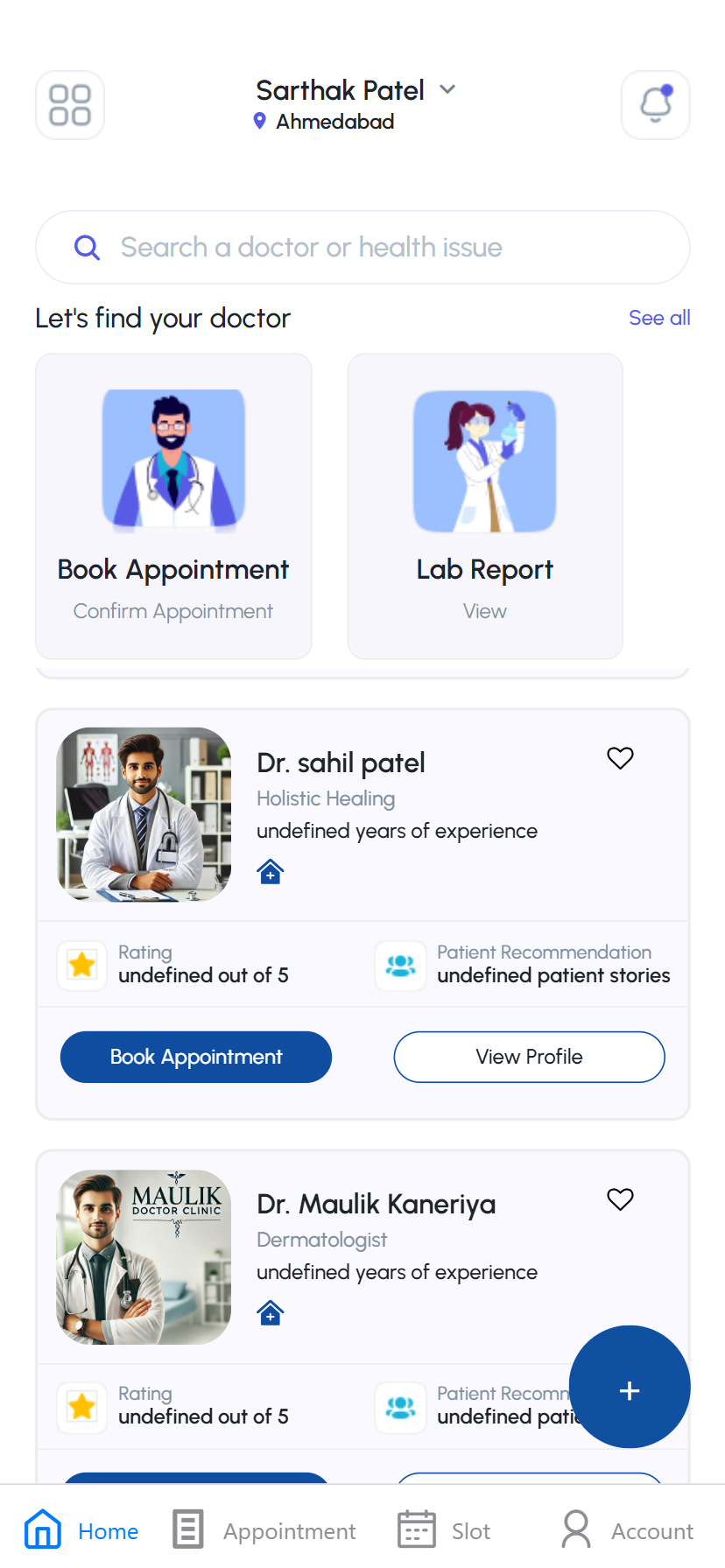Open See all doctors link

pyautogui.click(x=659, y=317)
